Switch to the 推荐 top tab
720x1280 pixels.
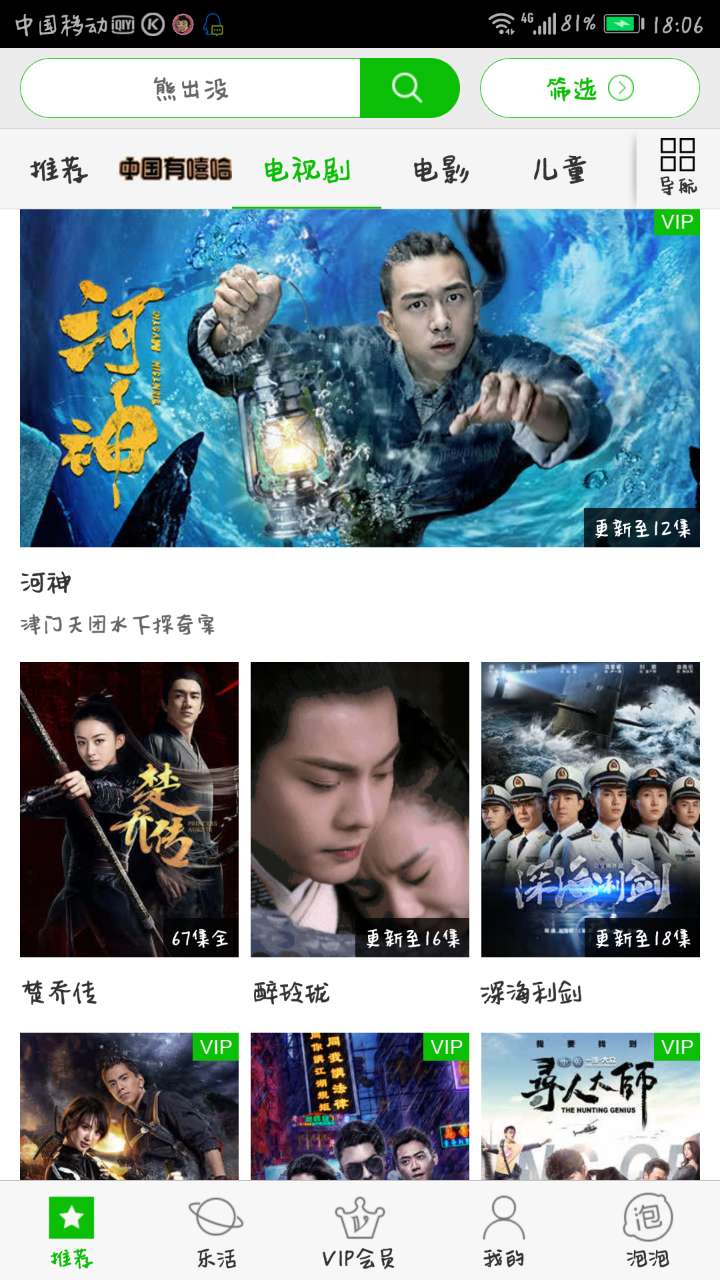pyautogui.click(x=59, y=170)
